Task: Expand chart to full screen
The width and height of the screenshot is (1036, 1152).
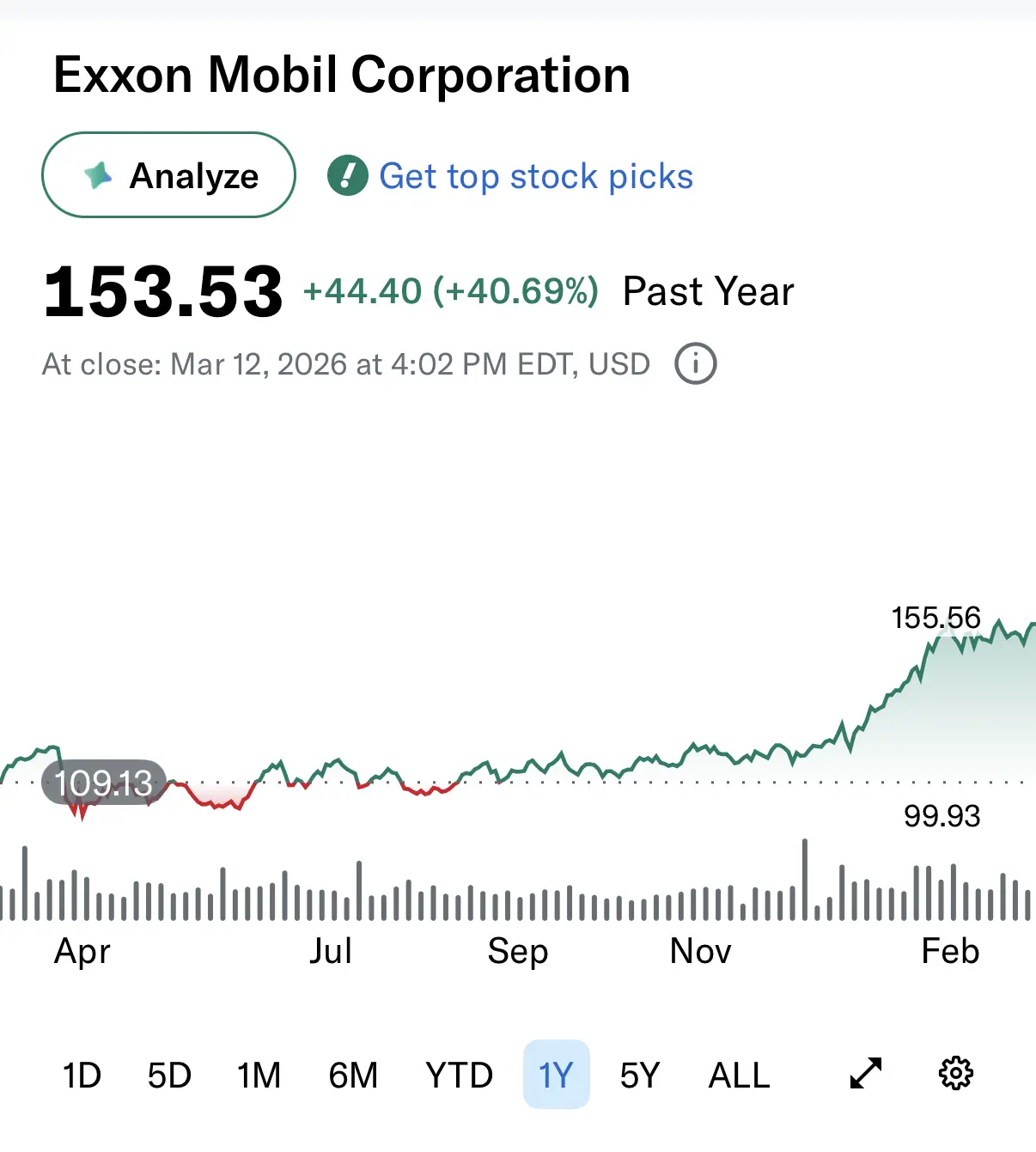Action: (865, 1073)
